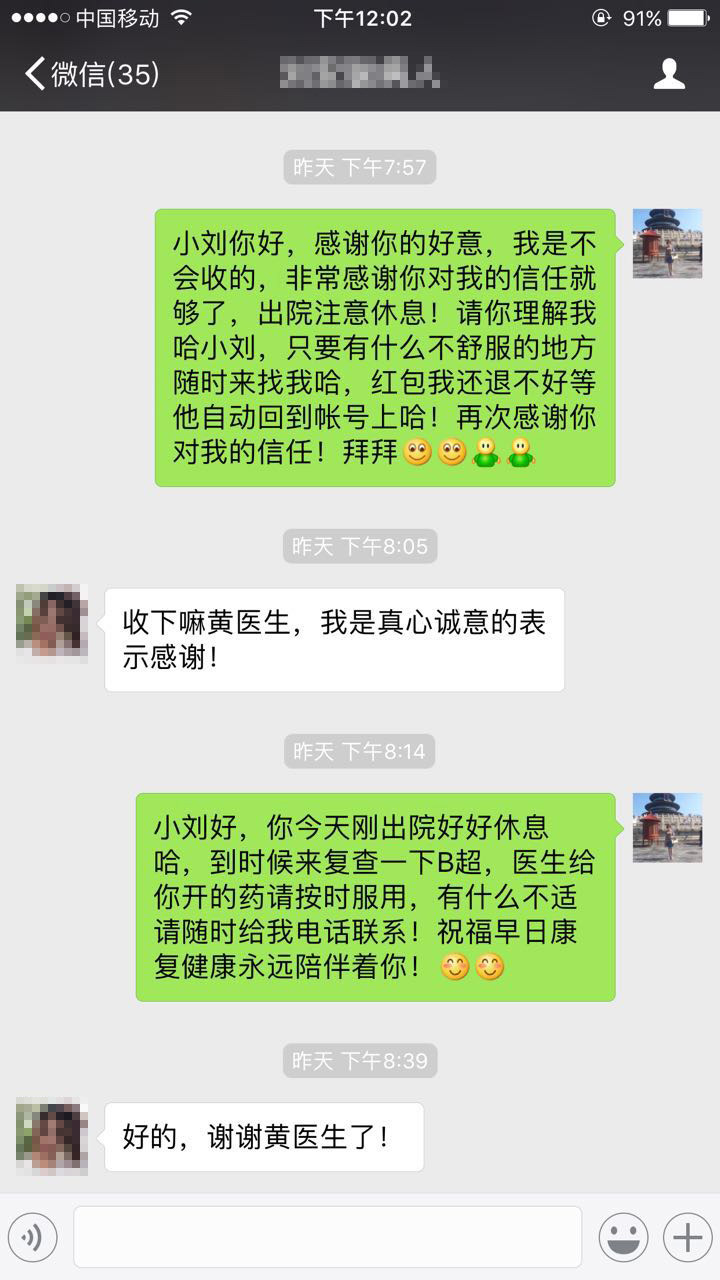
Task: Go back to the 微信 chat list
Action: coord(90,74)
